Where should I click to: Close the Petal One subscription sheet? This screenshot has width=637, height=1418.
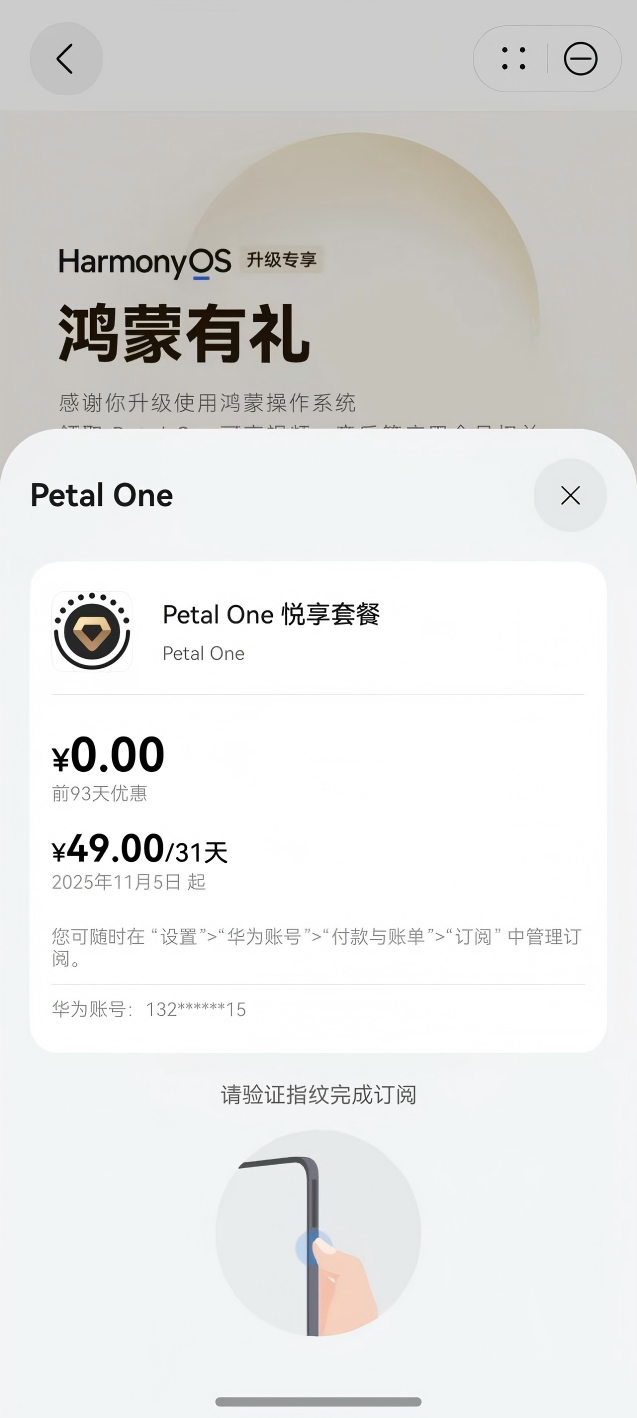pyautogui.click(x=570, y=495)
